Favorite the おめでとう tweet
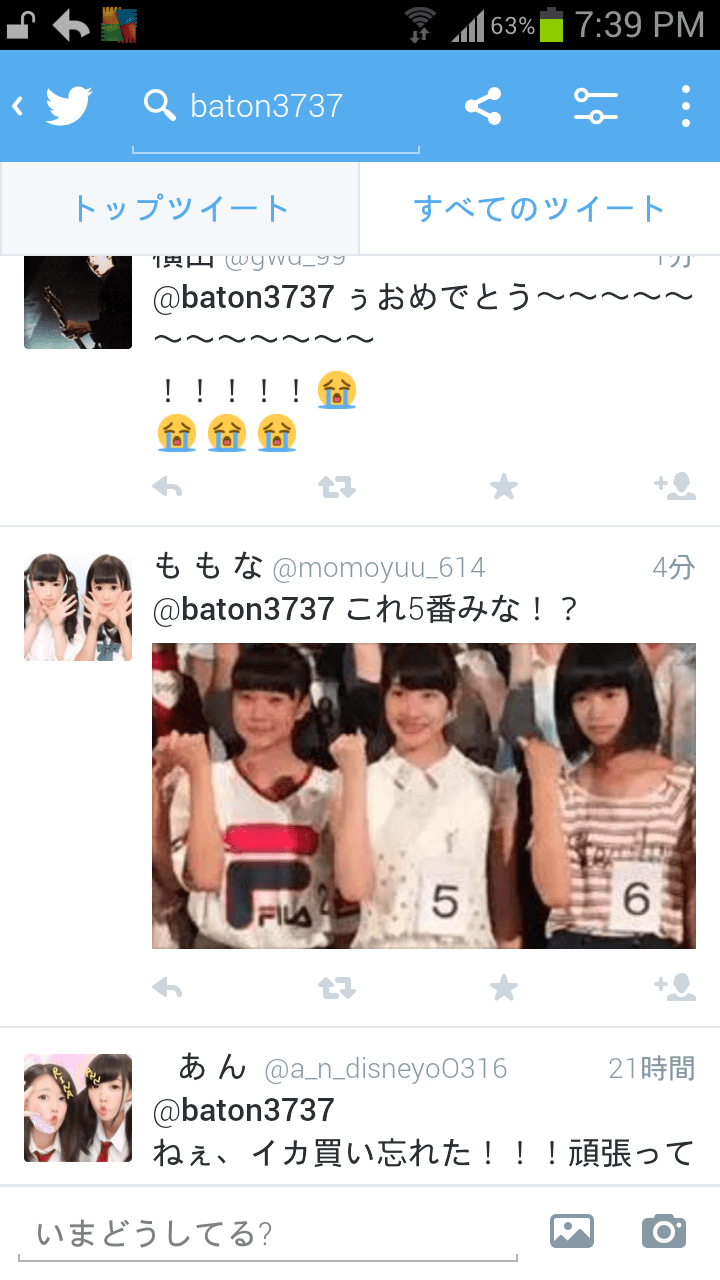Screen dimensions: 720x1280 [x=504, y=487]
